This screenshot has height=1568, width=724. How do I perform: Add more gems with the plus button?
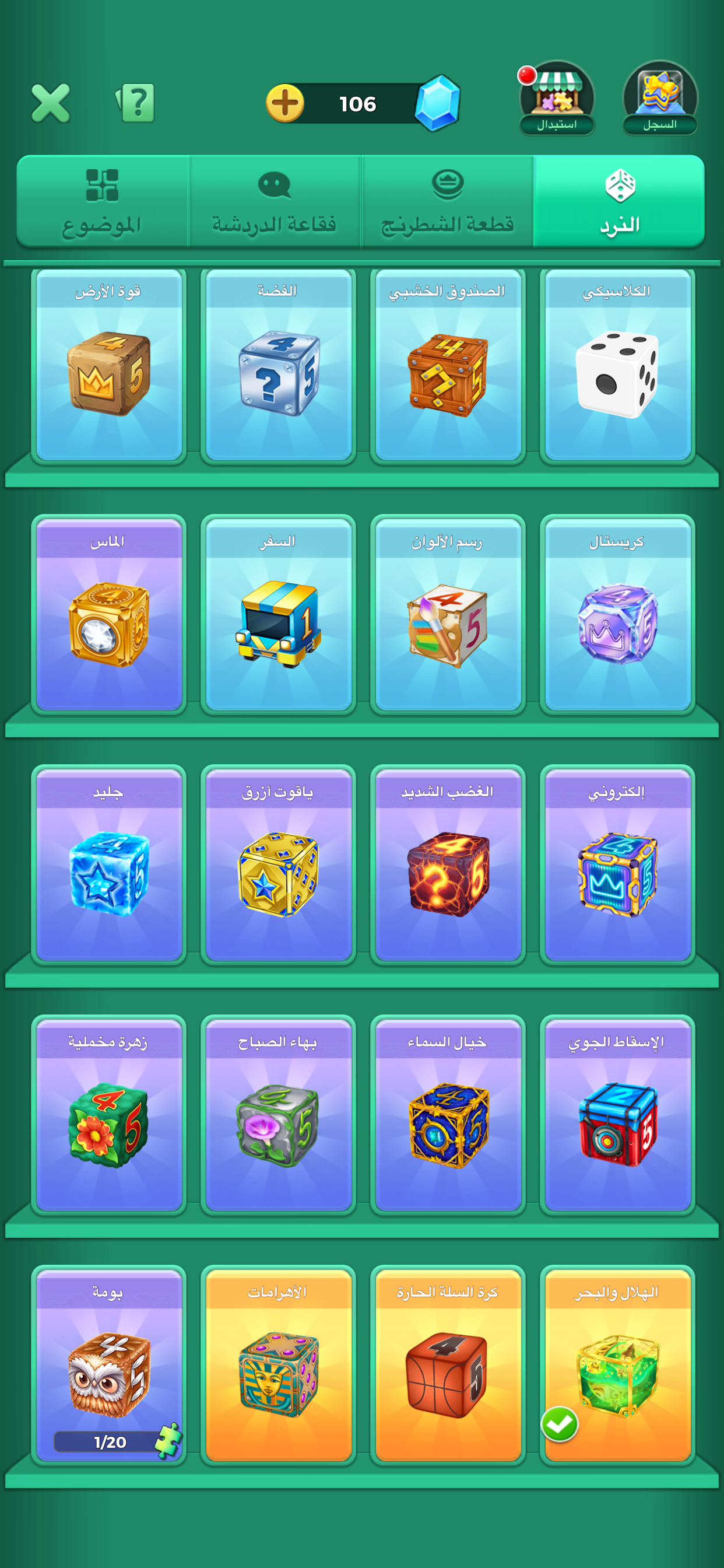[x=284, y=103]
